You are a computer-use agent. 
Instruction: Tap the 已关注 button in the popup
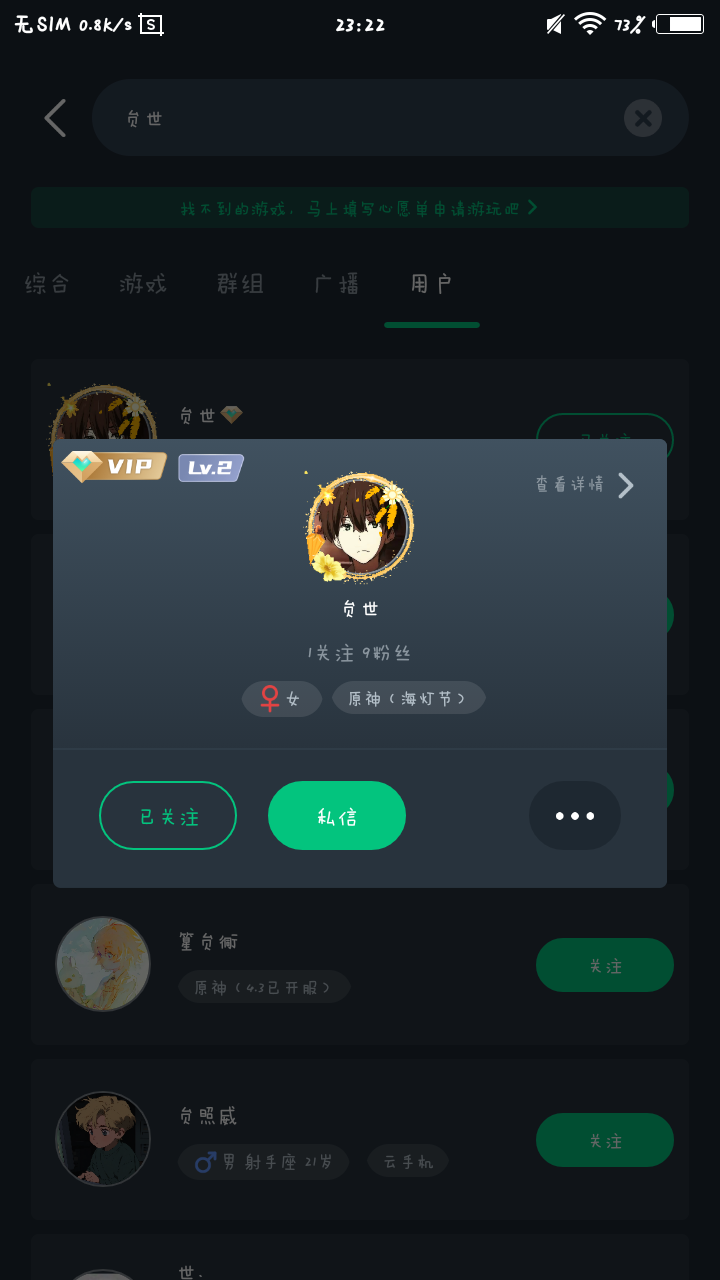[168, 816]
